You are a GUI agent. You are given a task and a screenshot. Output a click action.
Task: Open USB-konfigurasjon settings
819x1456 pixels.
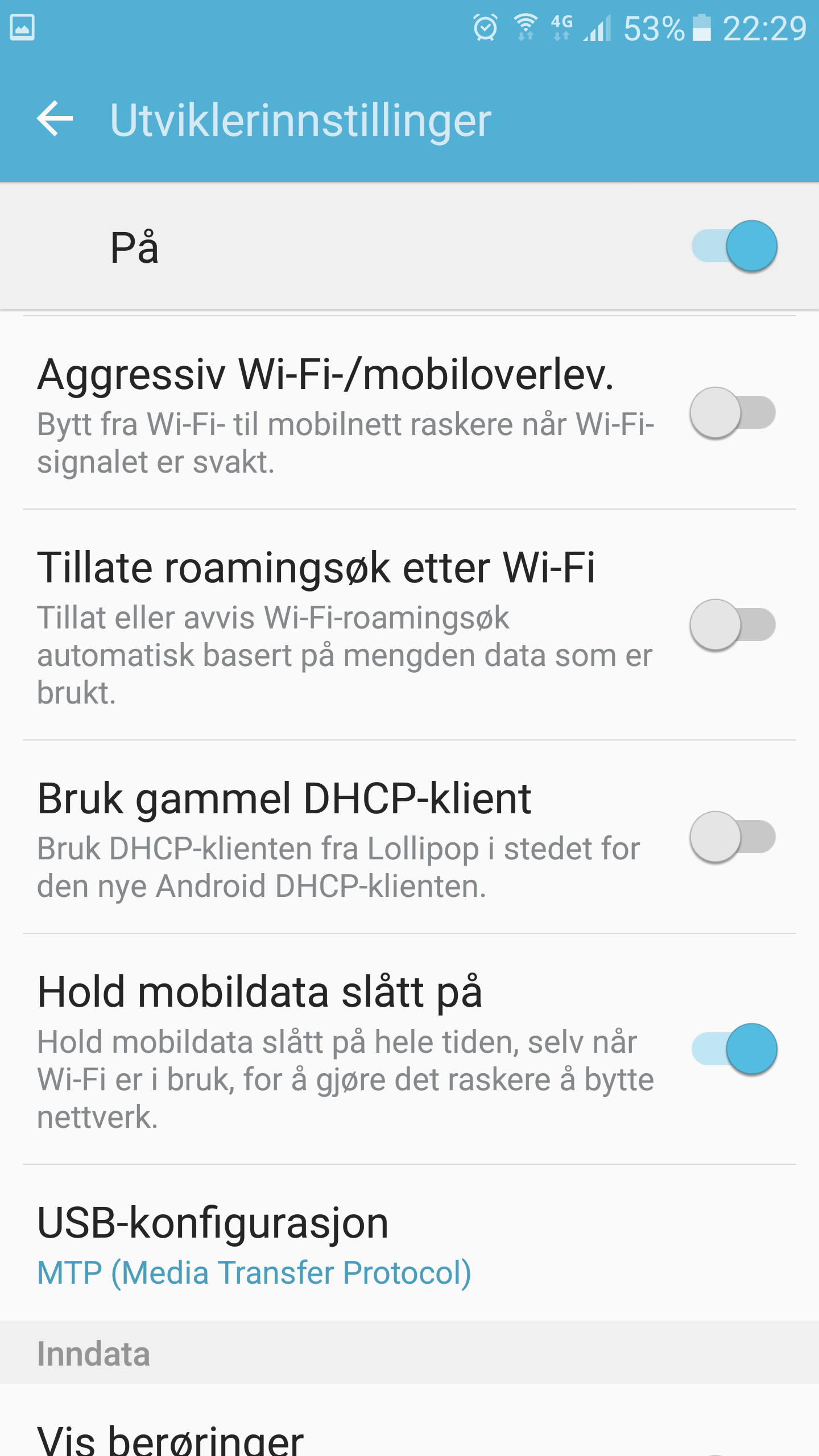[x=409, y=1243]
